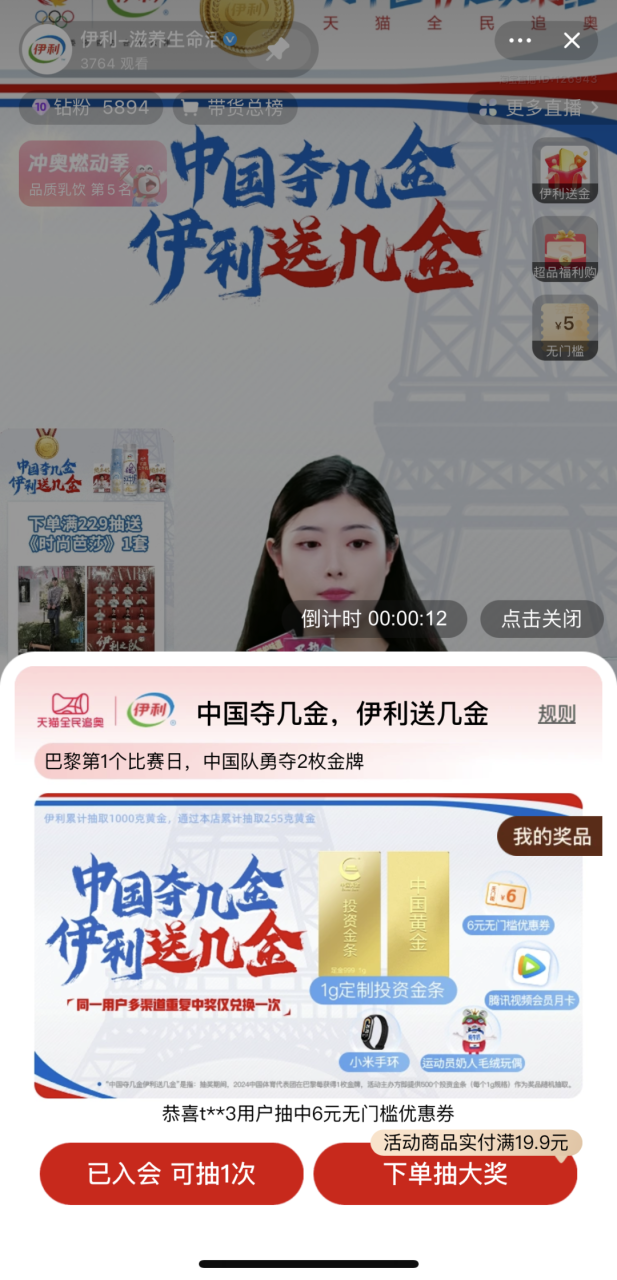Viewport: 617px width, 1280px height.
Task: Tap 已入会 可抽1次 to draw
Action: [x=171, y=1174]
